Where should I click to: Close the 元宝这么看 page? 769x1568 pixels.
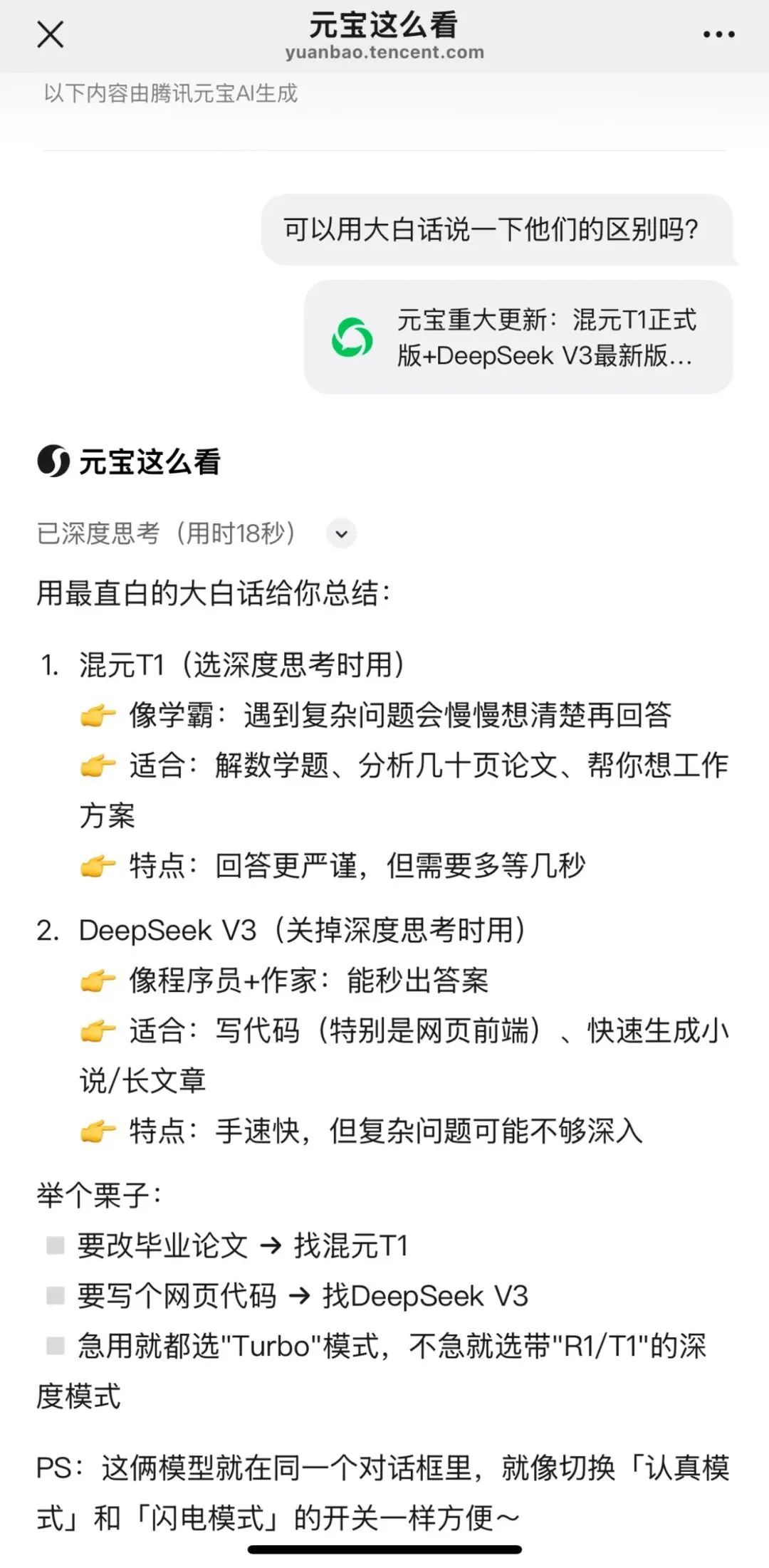point(50,34)
